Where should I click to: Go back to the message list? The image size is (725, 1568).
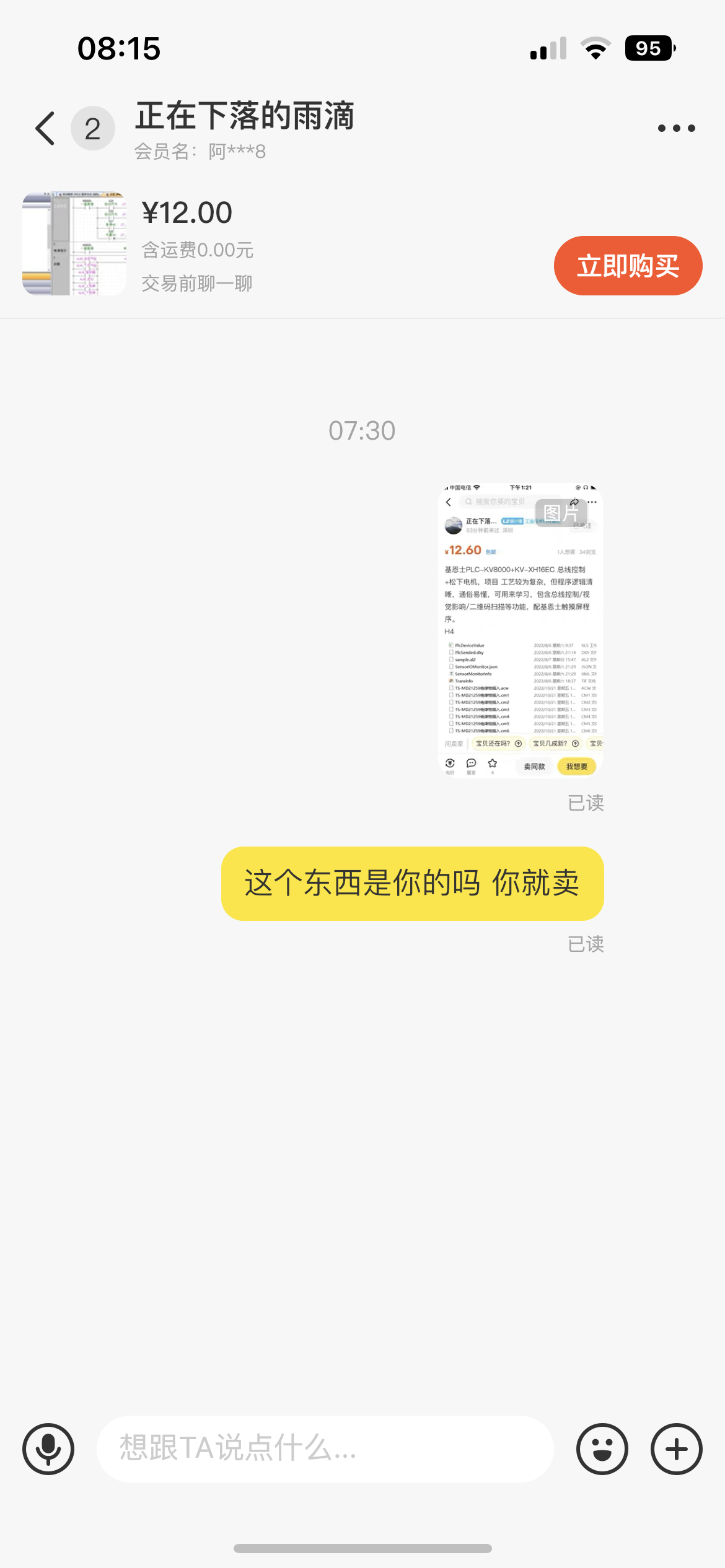[x=45, y=129]
